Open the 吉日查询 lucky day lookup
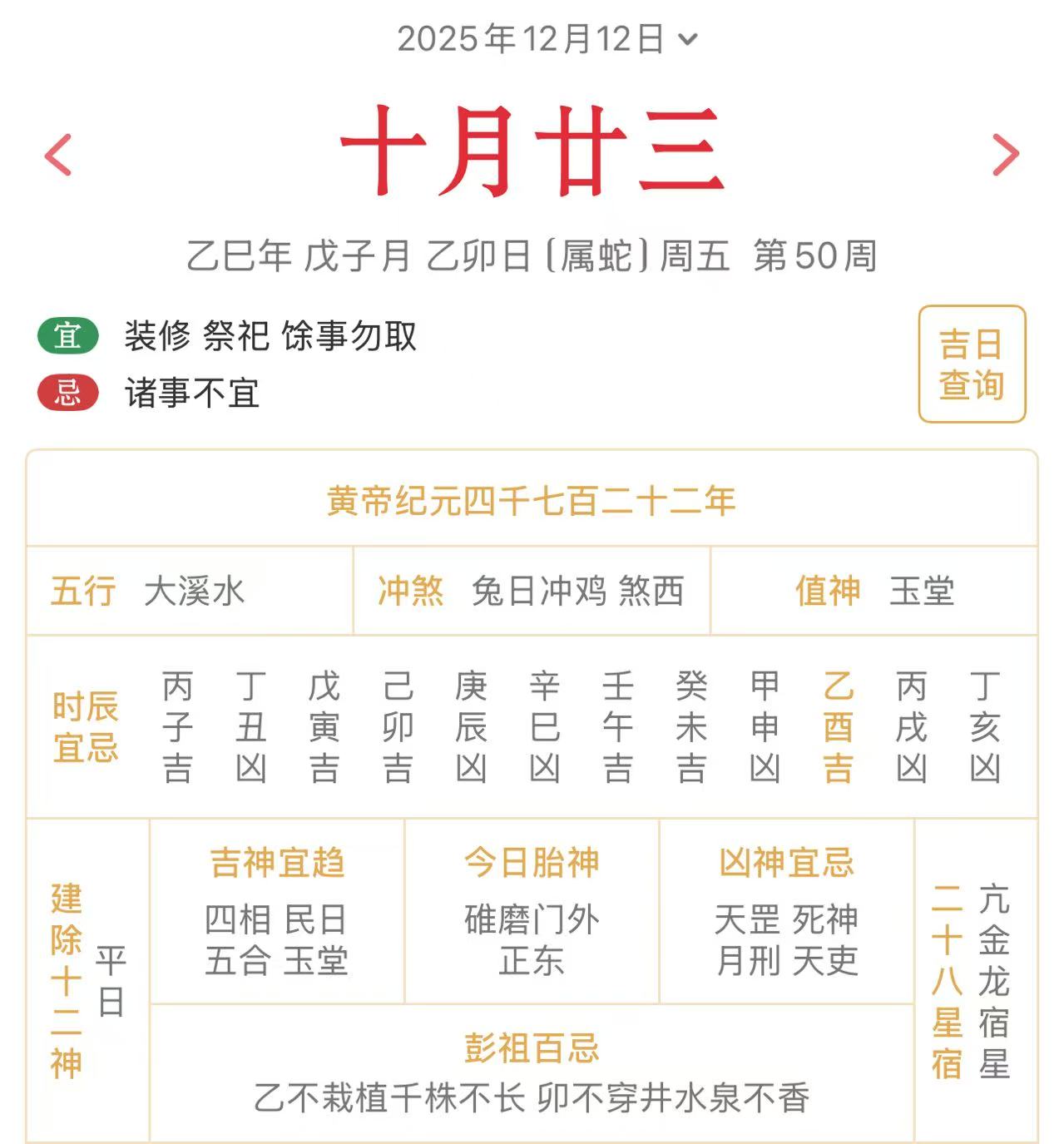 (x=971, y=364)
